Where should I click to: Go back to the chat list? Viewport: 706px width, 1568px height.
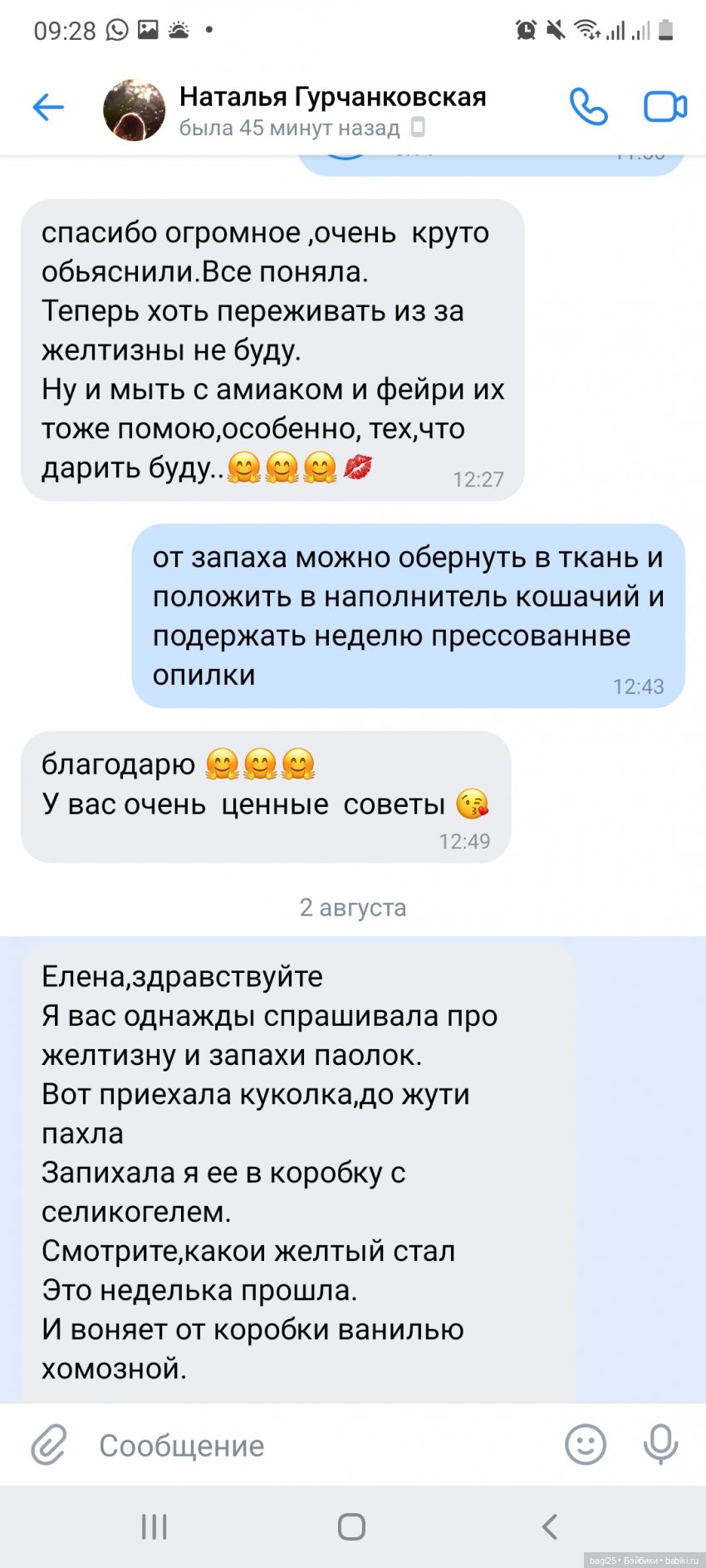coord(48,107)
